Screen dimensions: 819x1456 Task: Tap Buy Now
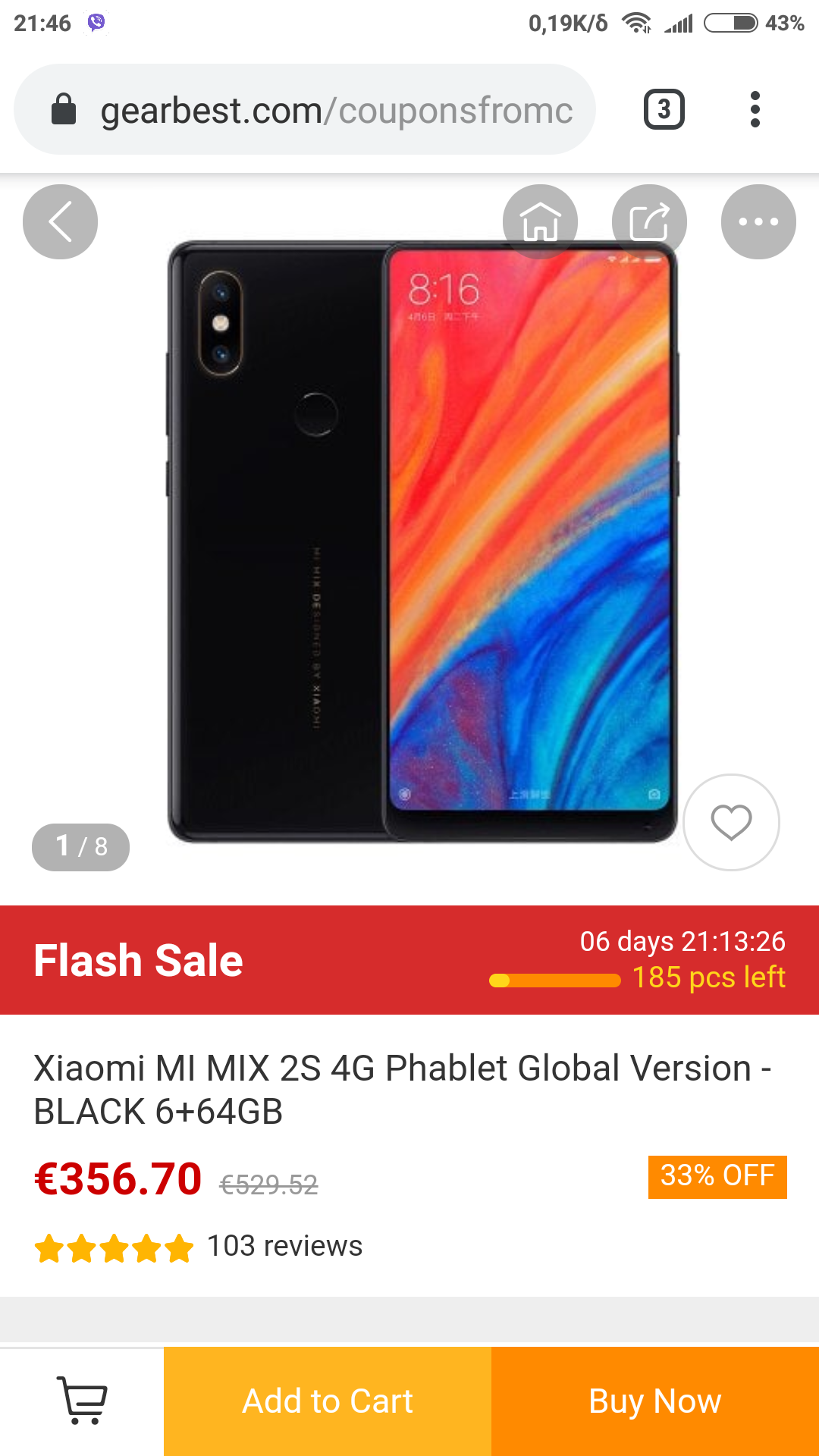pos(655,1401)
